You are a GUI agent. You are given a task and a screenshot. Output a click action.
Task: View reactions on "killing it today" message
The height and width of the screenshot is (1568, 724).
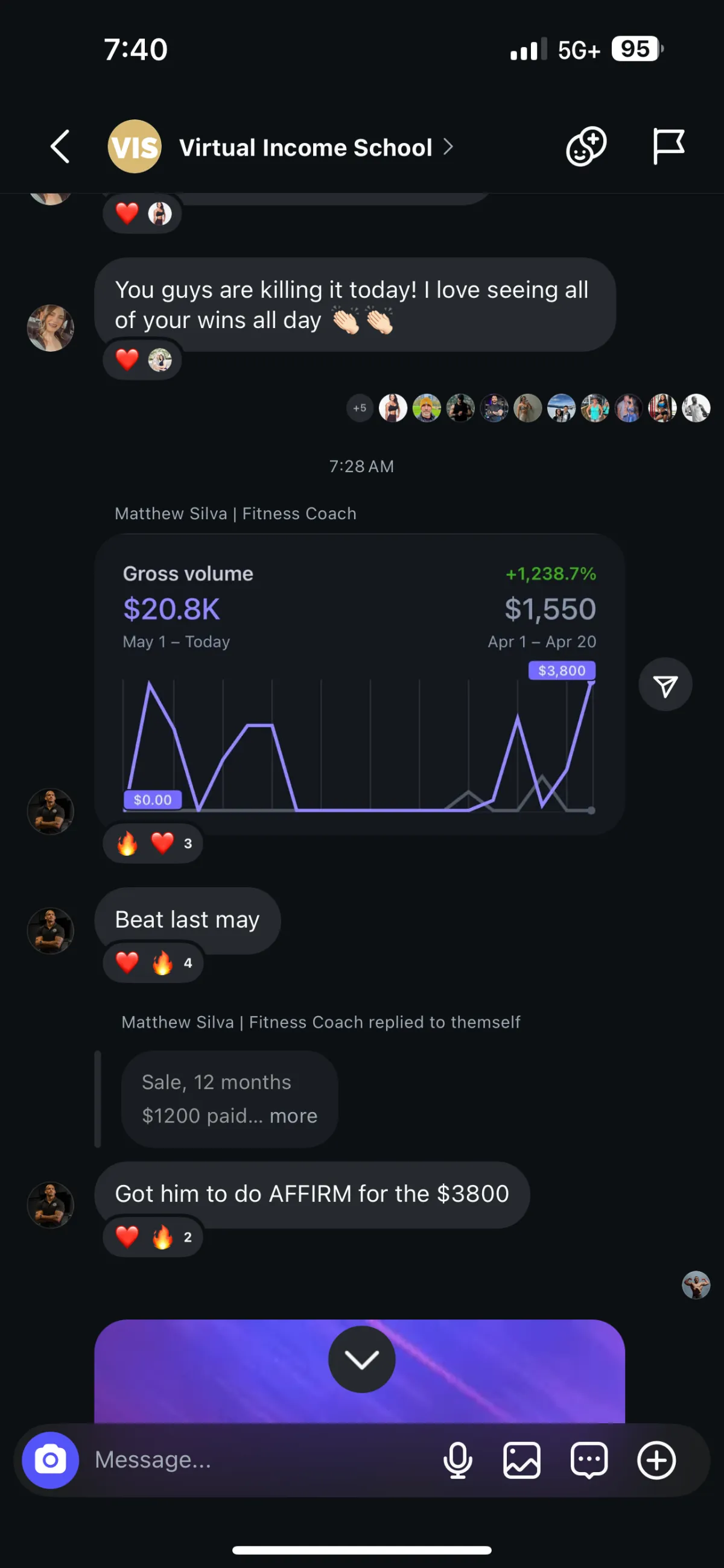[142, 361]
